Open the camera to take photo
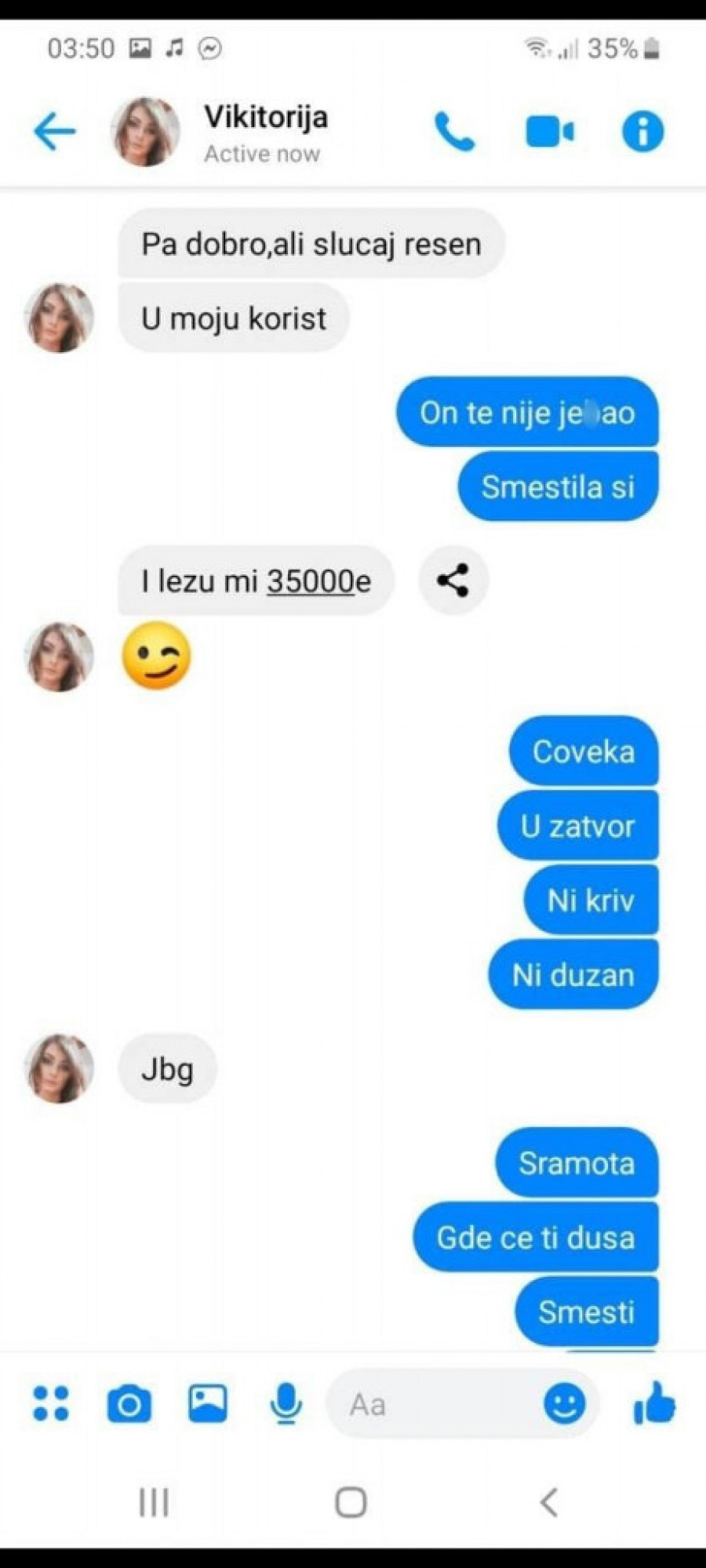The width and height of the screenshot is (706, 1568). click(129, 1403)
